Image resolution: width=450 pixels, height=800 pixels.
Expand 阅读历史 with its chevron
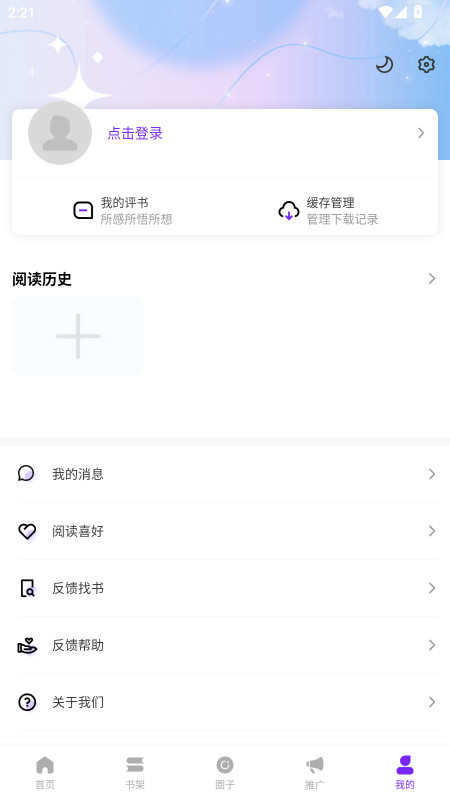click(432, 279)
